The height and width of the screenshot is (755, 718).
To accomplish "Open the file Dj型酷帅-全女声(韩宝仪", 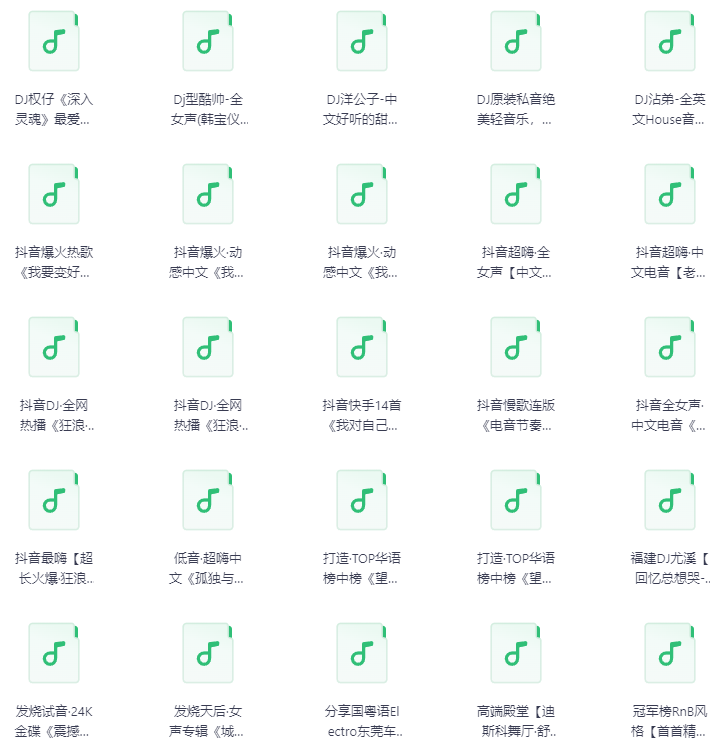I will point(208,41).
